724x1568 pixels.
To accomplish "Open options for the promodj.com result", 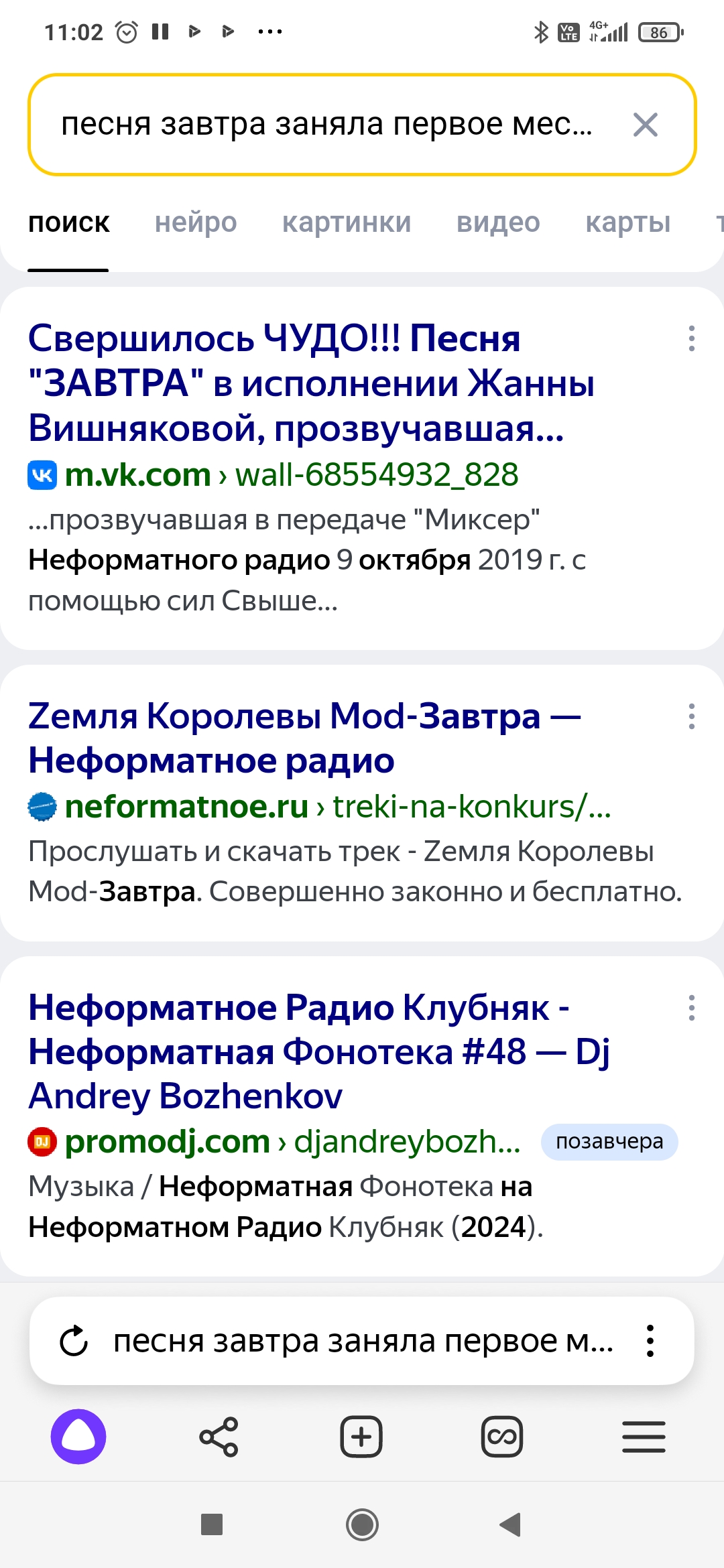I will click(x=691, y=1008).
